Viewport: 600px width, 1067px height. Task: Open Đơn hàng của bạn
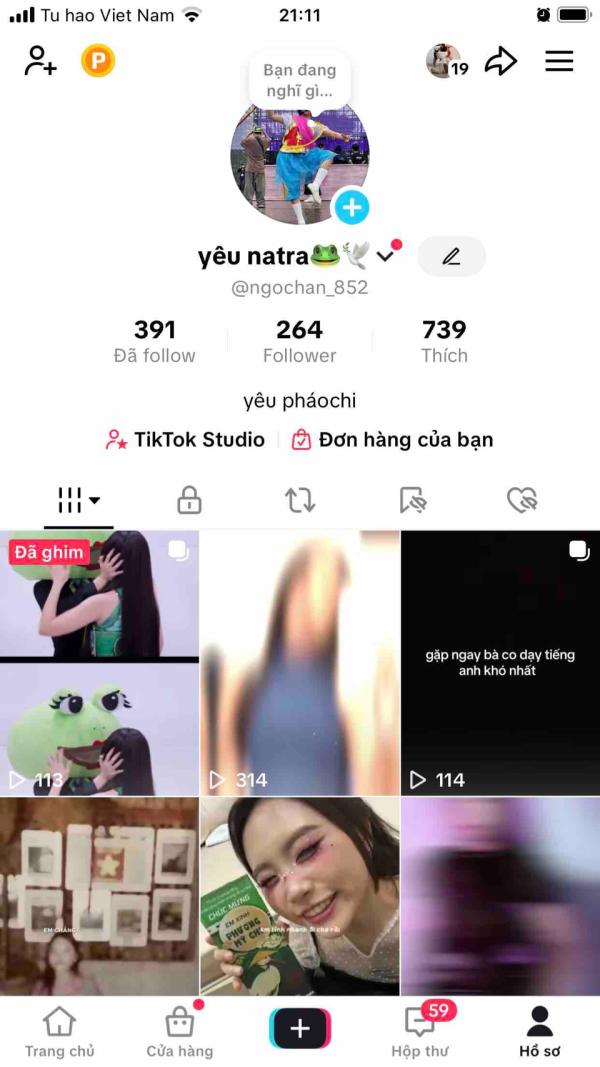(392, 439)
